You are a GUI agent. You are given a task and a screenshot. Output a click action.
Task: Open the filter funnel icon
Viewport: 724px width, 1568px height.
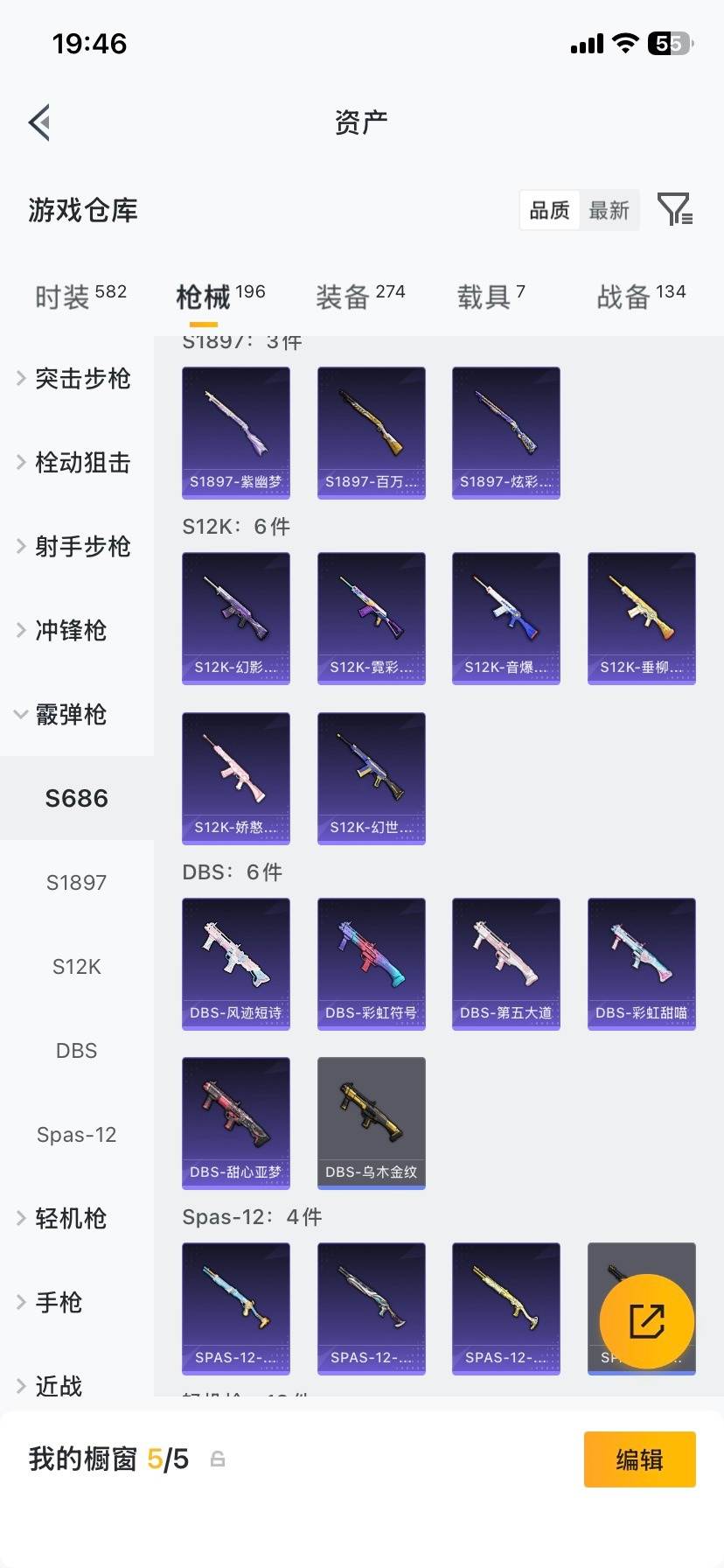(673, 210)
